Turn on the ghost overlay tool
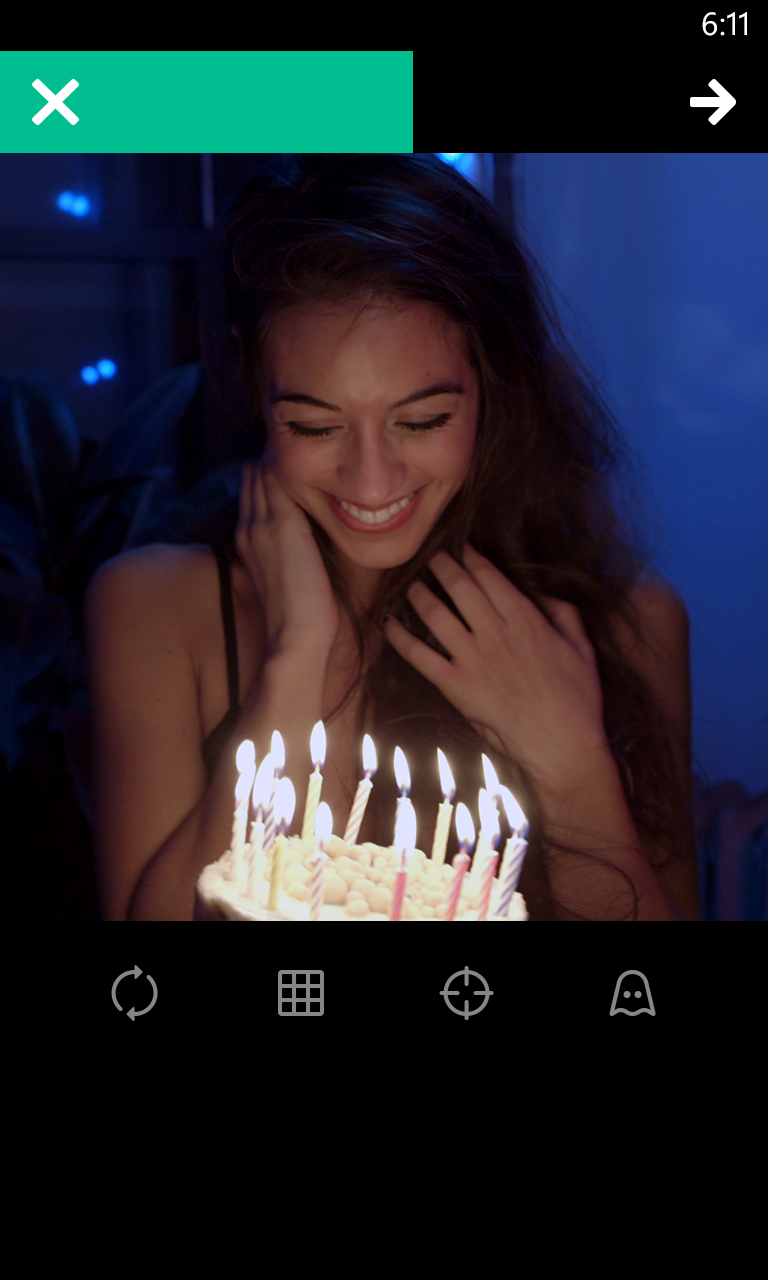768x1280 pixels. (x=633, y=993)
